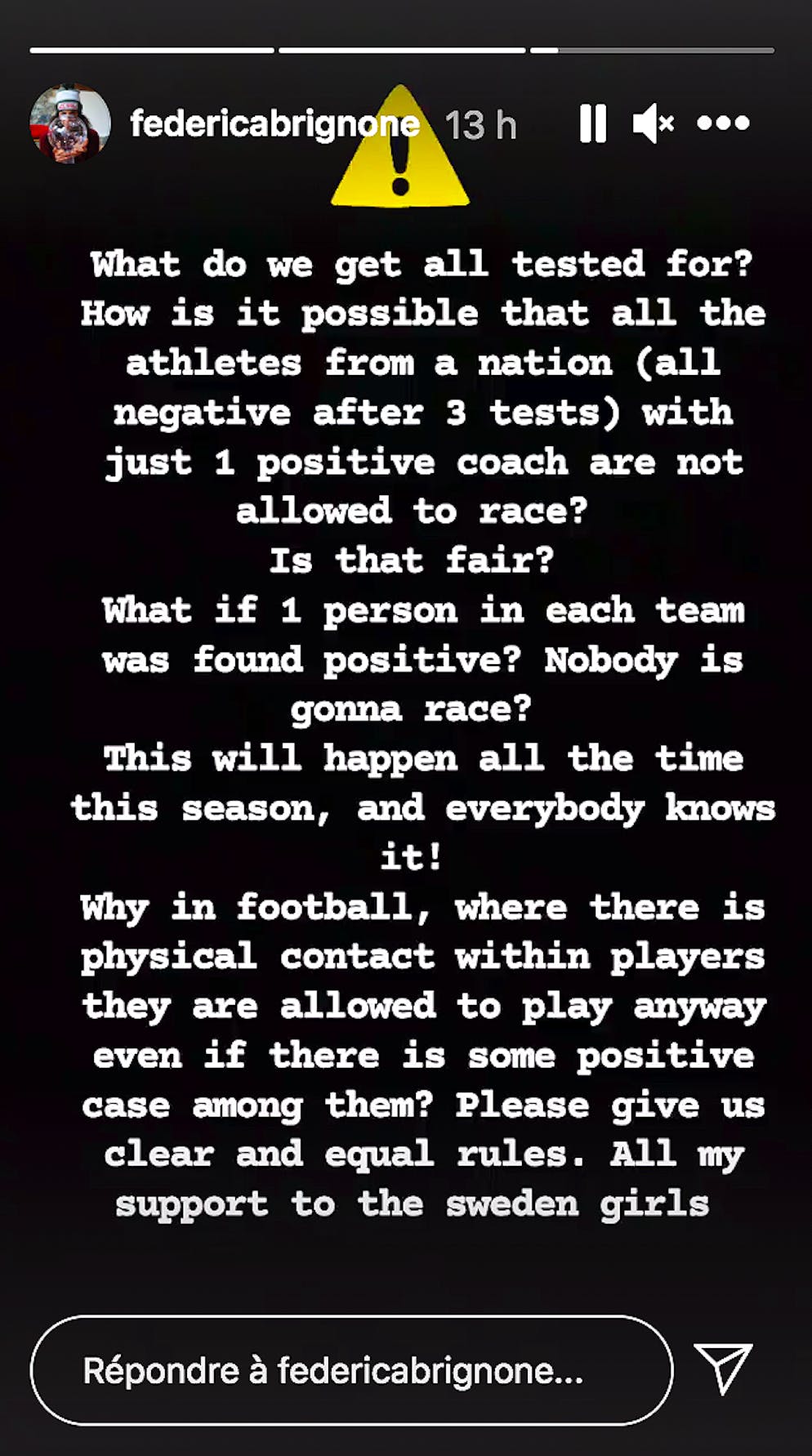Share the story via paper plane icon
Screen dimensions: 812x1456
[x=723, y=1369]
